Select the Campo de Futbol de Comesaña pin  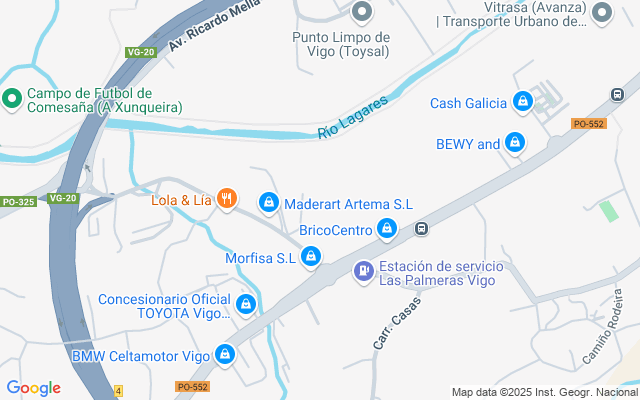click(x=12, y=98)
